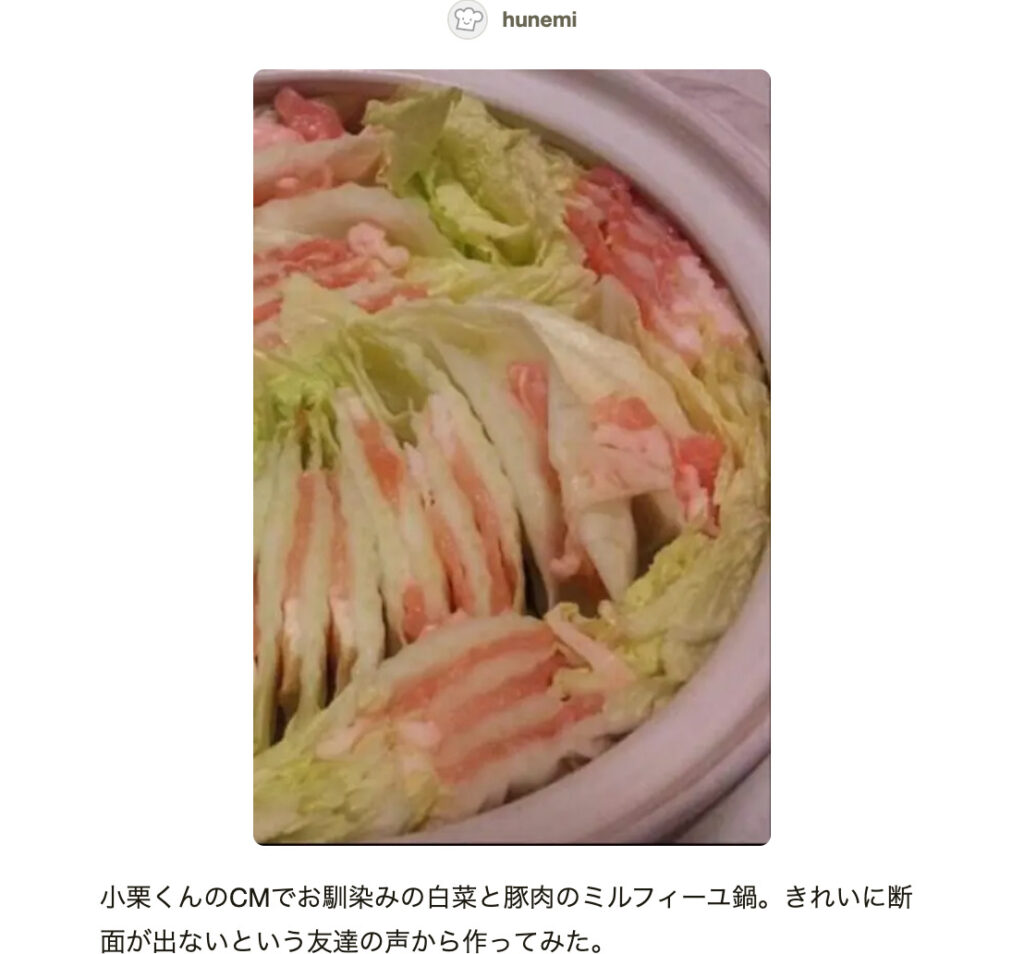This screenshot has width=1024, height=954.
Task: Open hunemi's author profile
Action: pyautogui.click(x=538, y=20)
